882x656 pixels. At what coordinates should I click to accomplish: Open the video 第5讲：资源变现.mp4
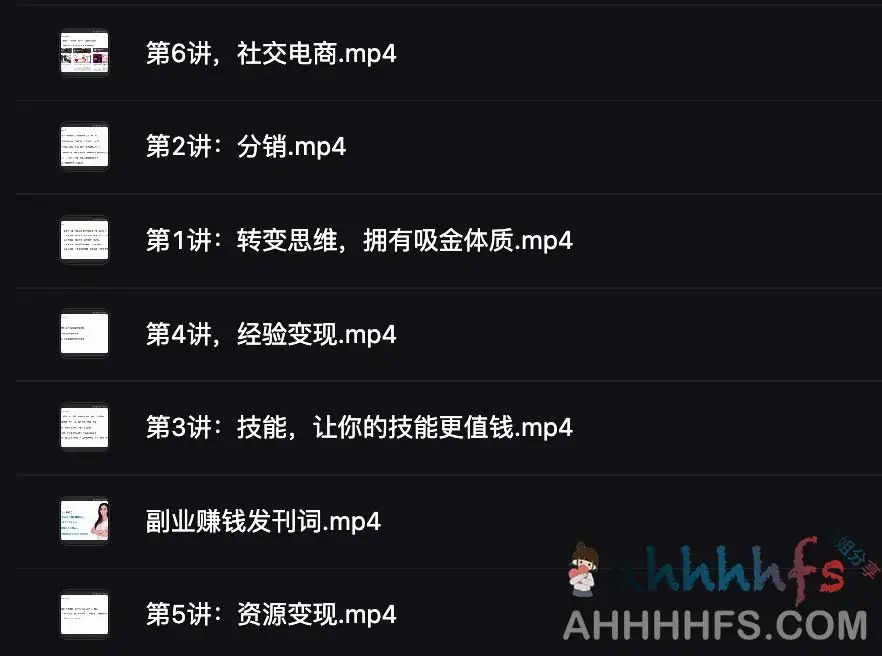pyautogui.click(x=271, y=614)
